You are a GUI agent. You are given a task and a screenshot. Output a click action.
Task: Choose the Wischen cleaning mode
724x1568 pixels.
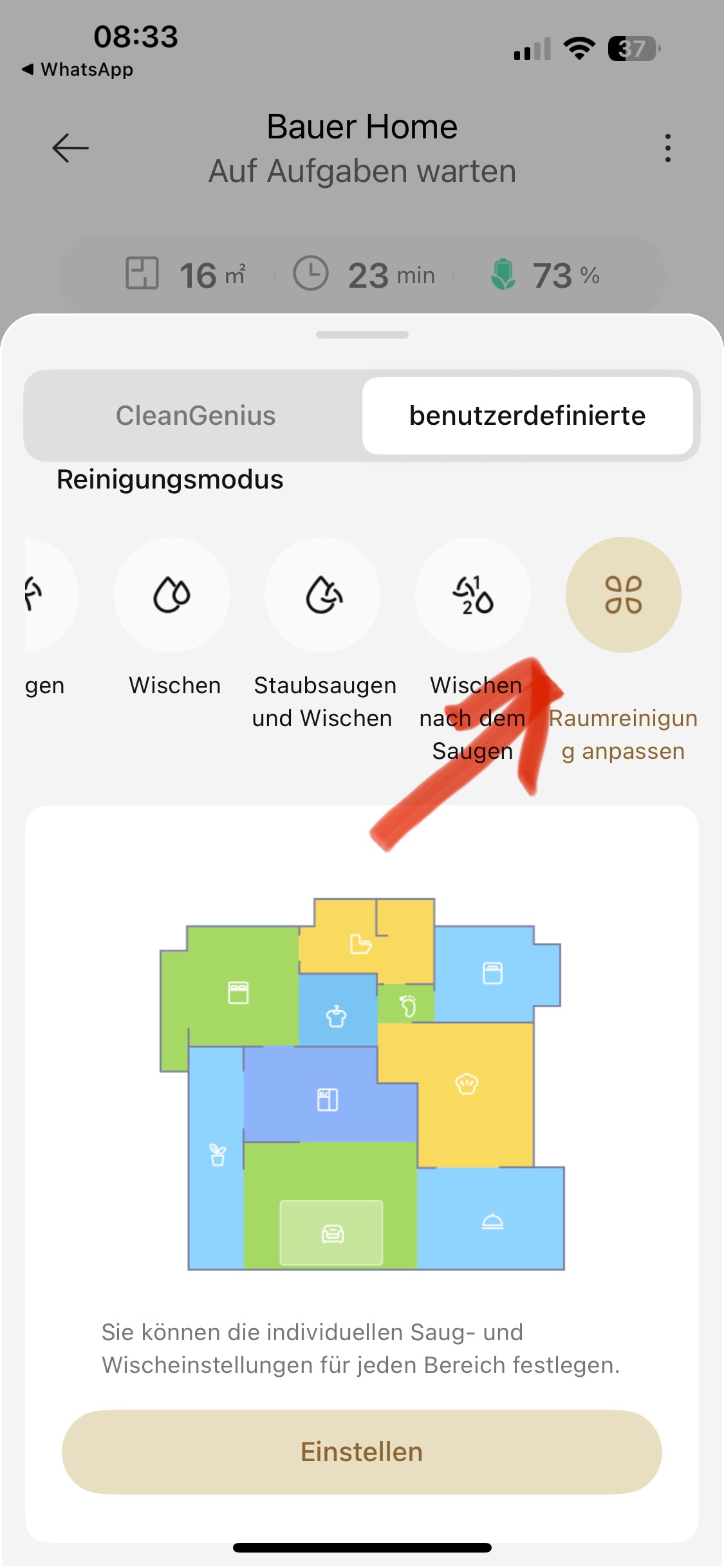click(172, 595)
